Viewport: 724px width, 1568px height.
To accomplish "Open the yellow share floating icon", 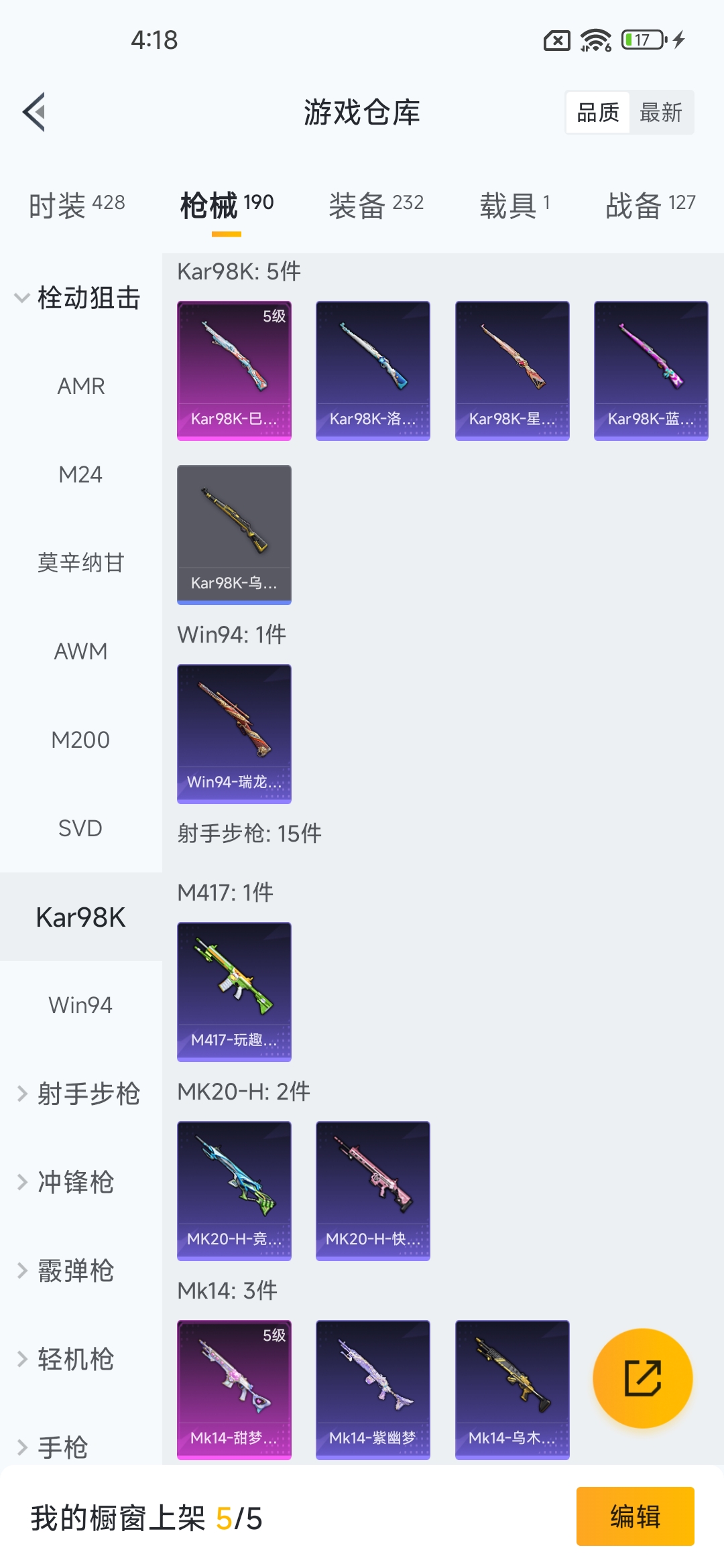I will tap(643, 1377).
